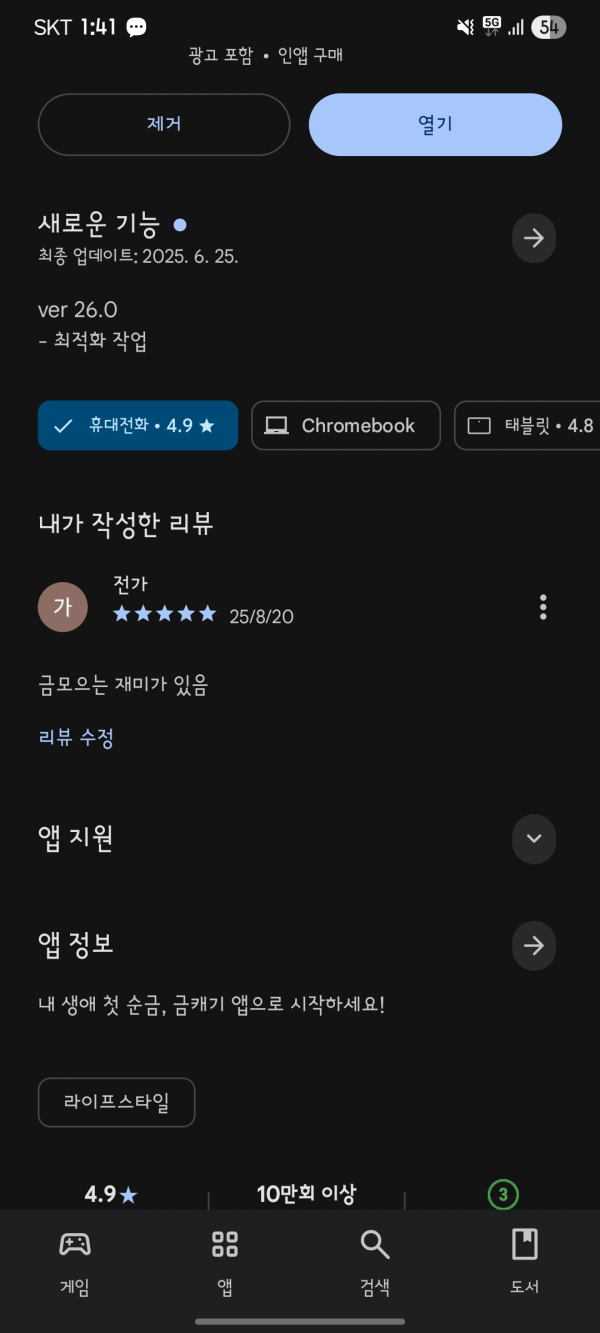Open the 앱 정보 arrow
Image resolution: width=600 pixels, height=1333 pixels.
(x=534, y=945)
